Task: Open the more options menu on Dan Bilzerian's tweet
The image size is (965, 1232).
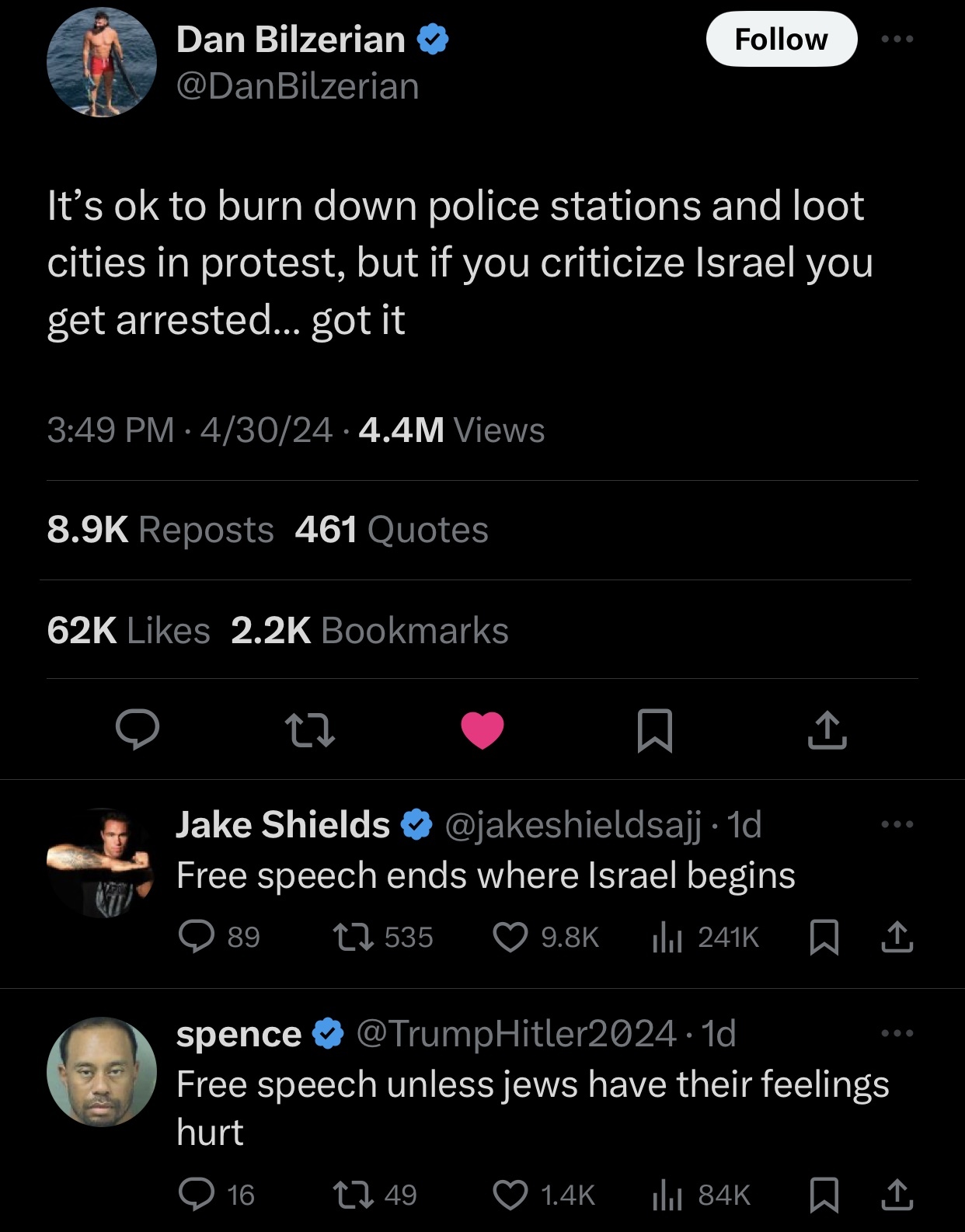Action: pyautogui.click(x=899, y=38)
